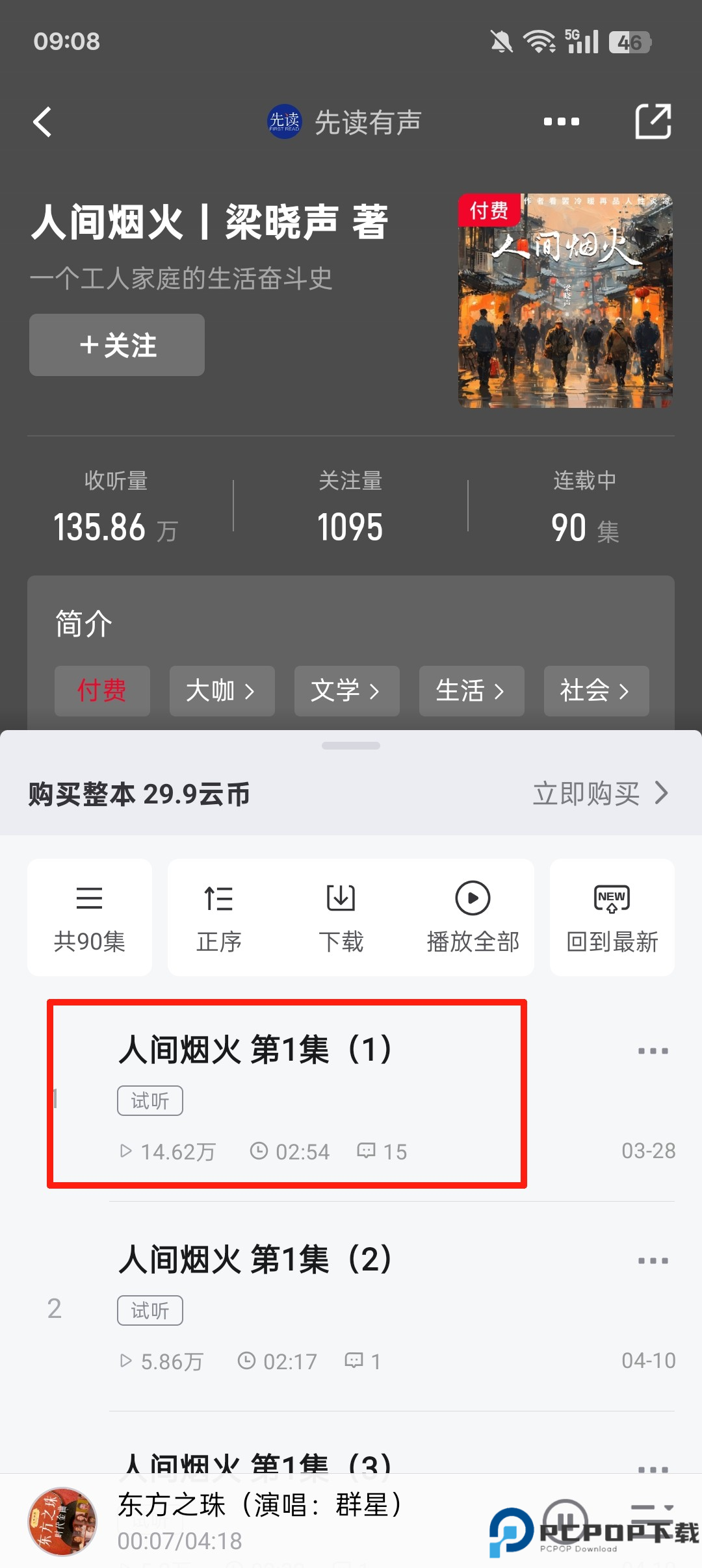Open the three-dot overflow menu at top

[x=561, y=122]
